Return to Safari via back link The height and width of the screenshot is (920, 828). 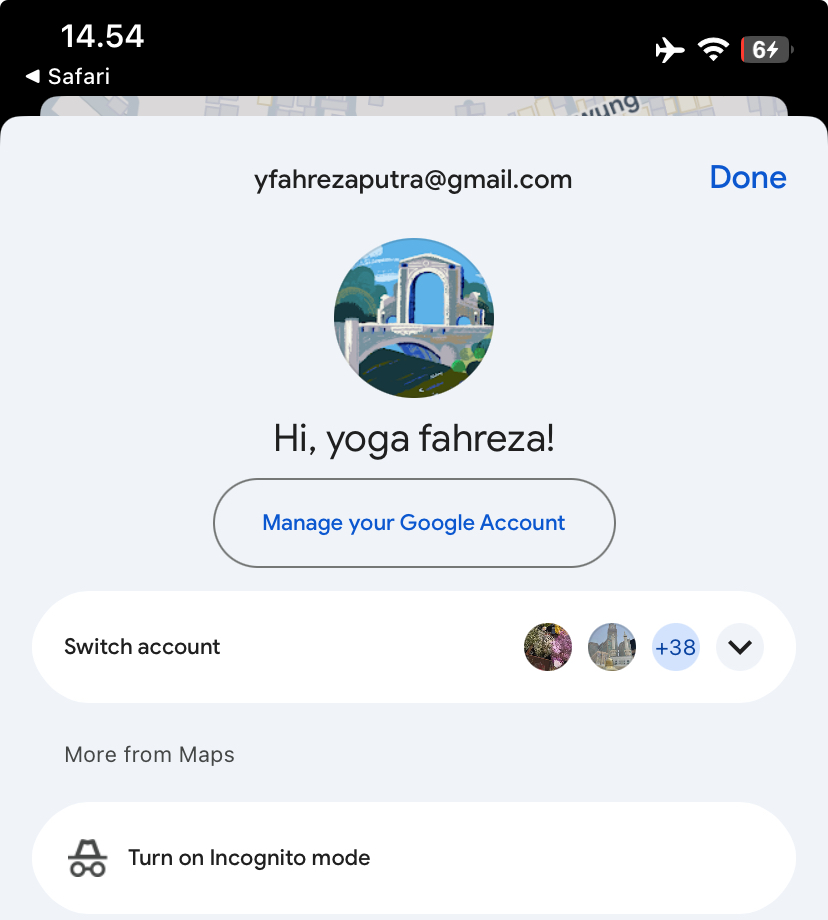(67, 76)
